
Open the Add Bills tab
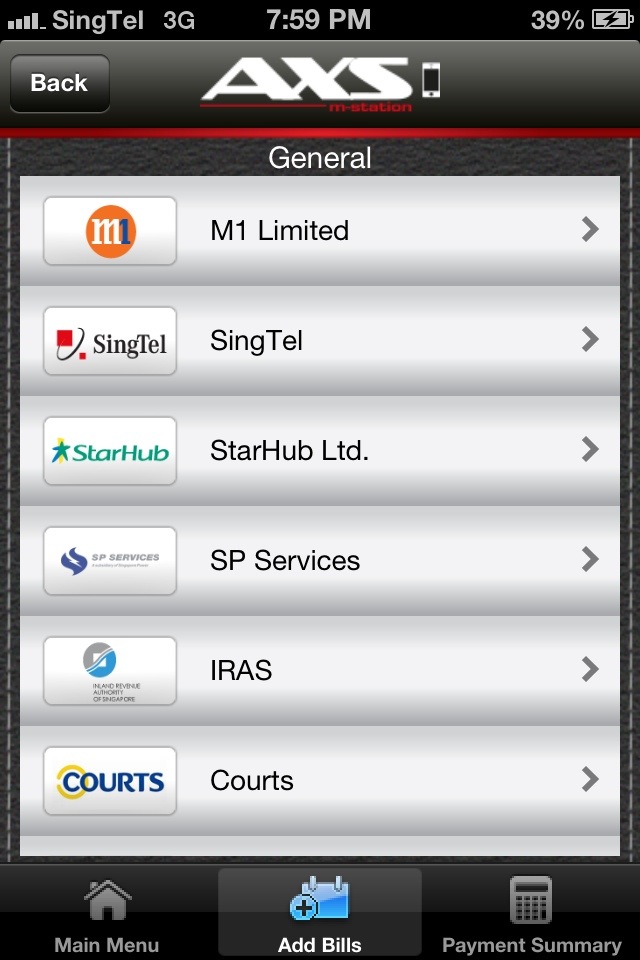tap(320, 915)
